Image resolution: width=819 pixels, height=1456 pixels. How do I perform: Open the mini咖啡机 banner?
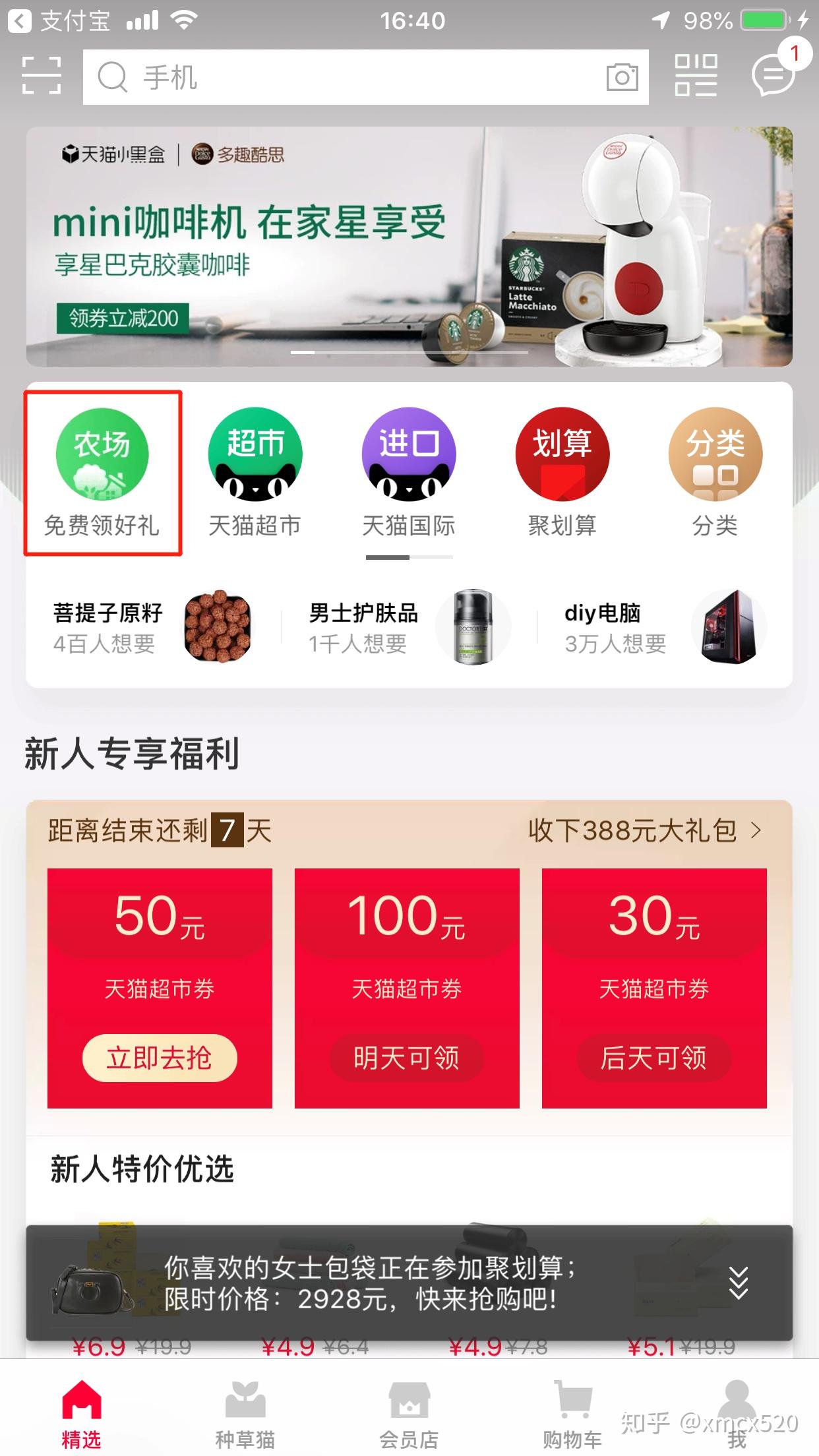409,247
